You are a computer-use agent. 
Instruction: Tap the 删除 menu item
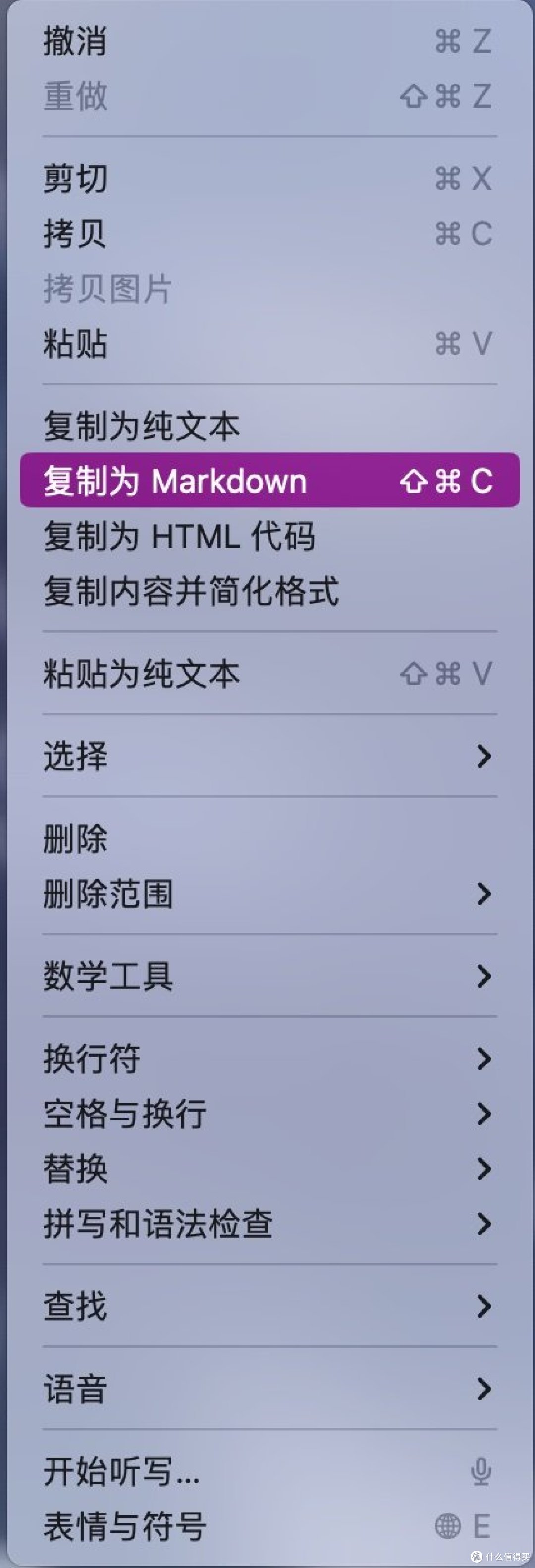pyautogui.click(x=75, y=839)
